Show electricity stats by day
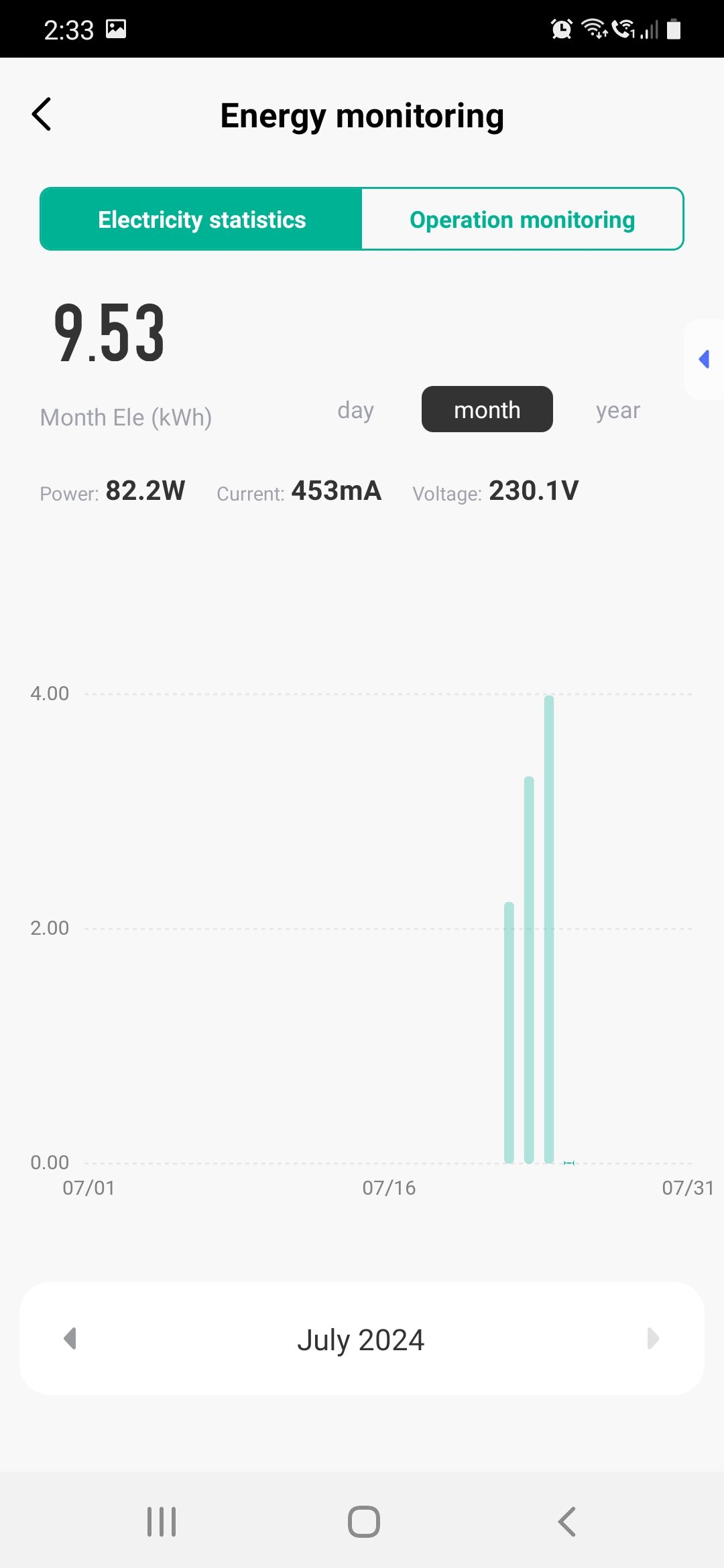Screen dimensions: 724x1568 [355, 410]
